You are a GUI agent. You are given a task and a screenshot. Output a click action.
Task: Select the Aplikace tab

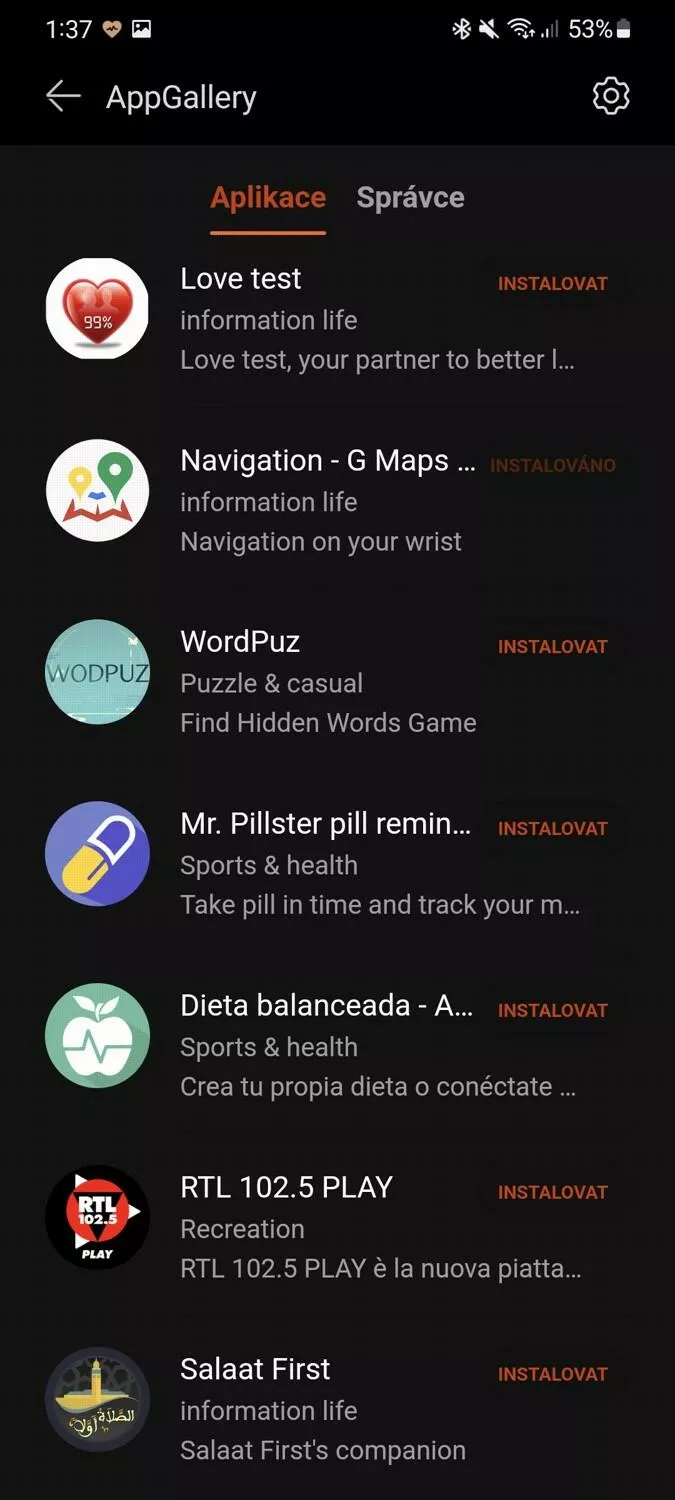tap(268, 198)
